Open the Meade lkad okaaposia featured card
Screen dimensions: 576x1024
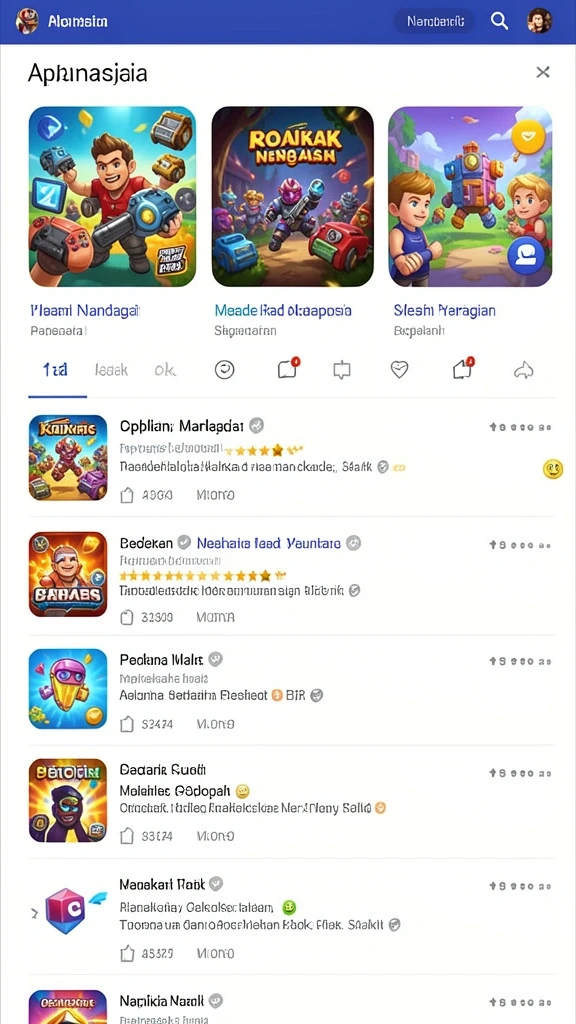[293, 197]
